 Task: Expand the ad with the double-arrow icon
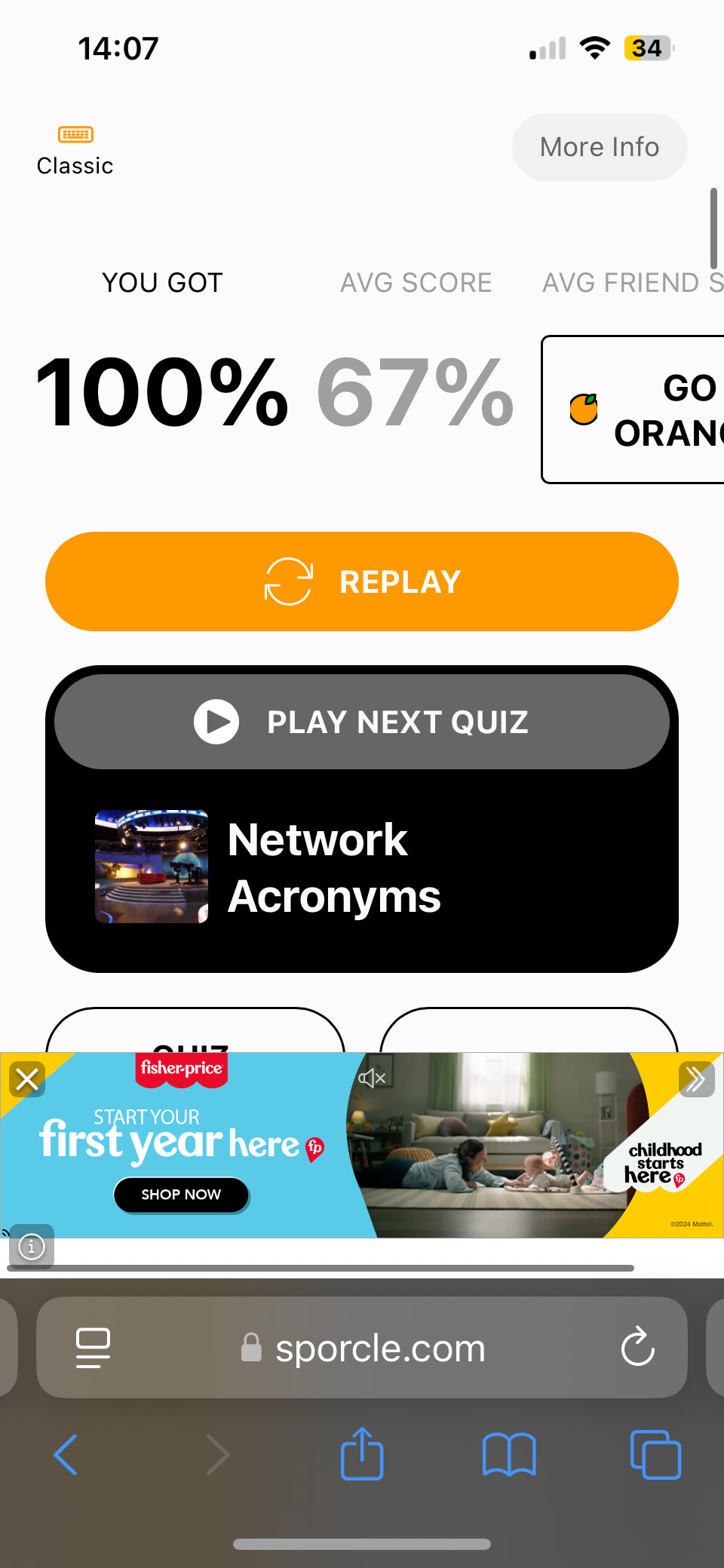[x=696, y=1079]
